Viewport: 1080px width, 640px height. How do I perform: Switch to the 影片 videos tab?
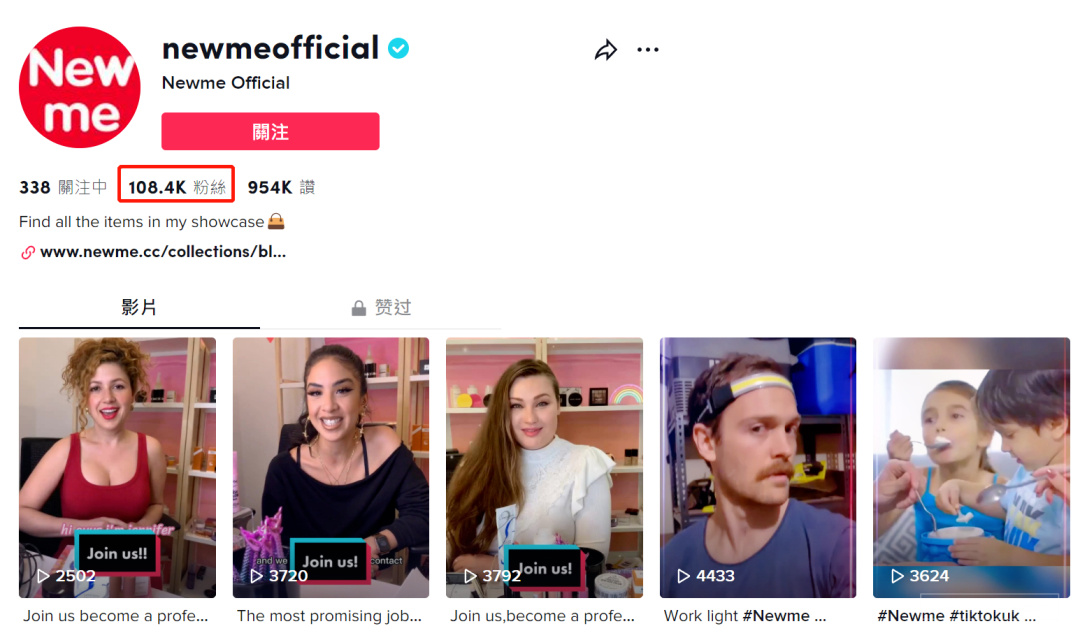[x=139, y=307]
